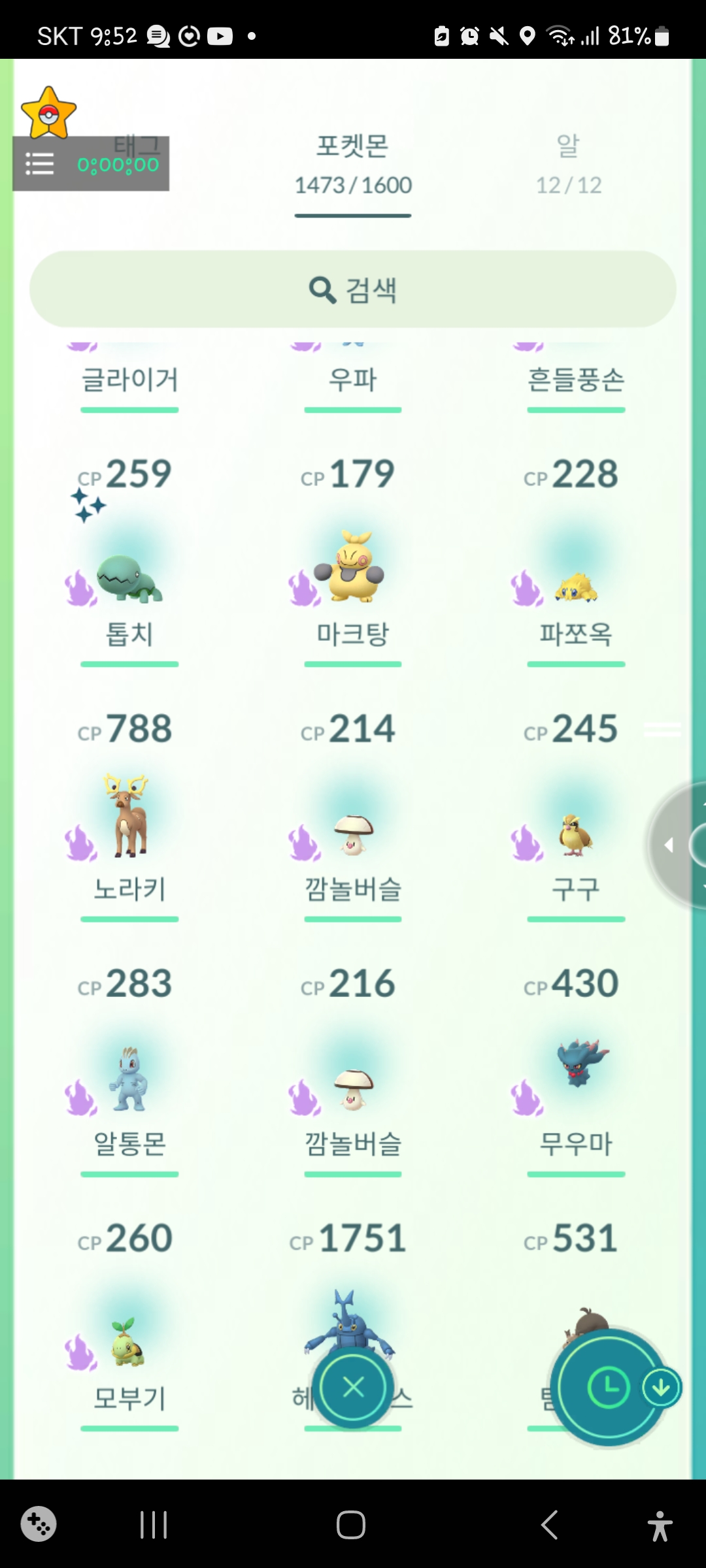Open the timer overlay list menu
The image size is (706, 1568).
39,164
